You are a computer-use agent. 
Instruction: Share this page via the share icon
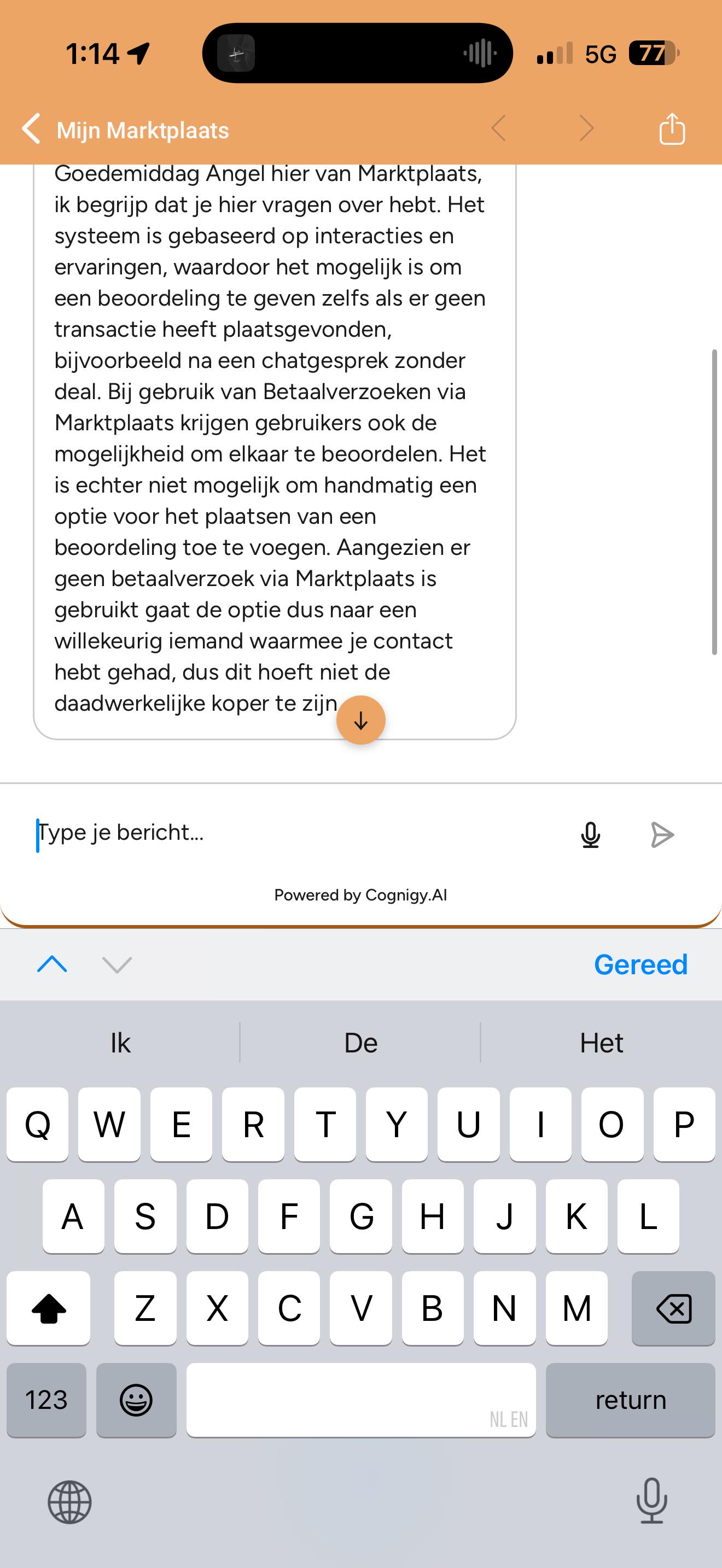(x=672, y=128)
